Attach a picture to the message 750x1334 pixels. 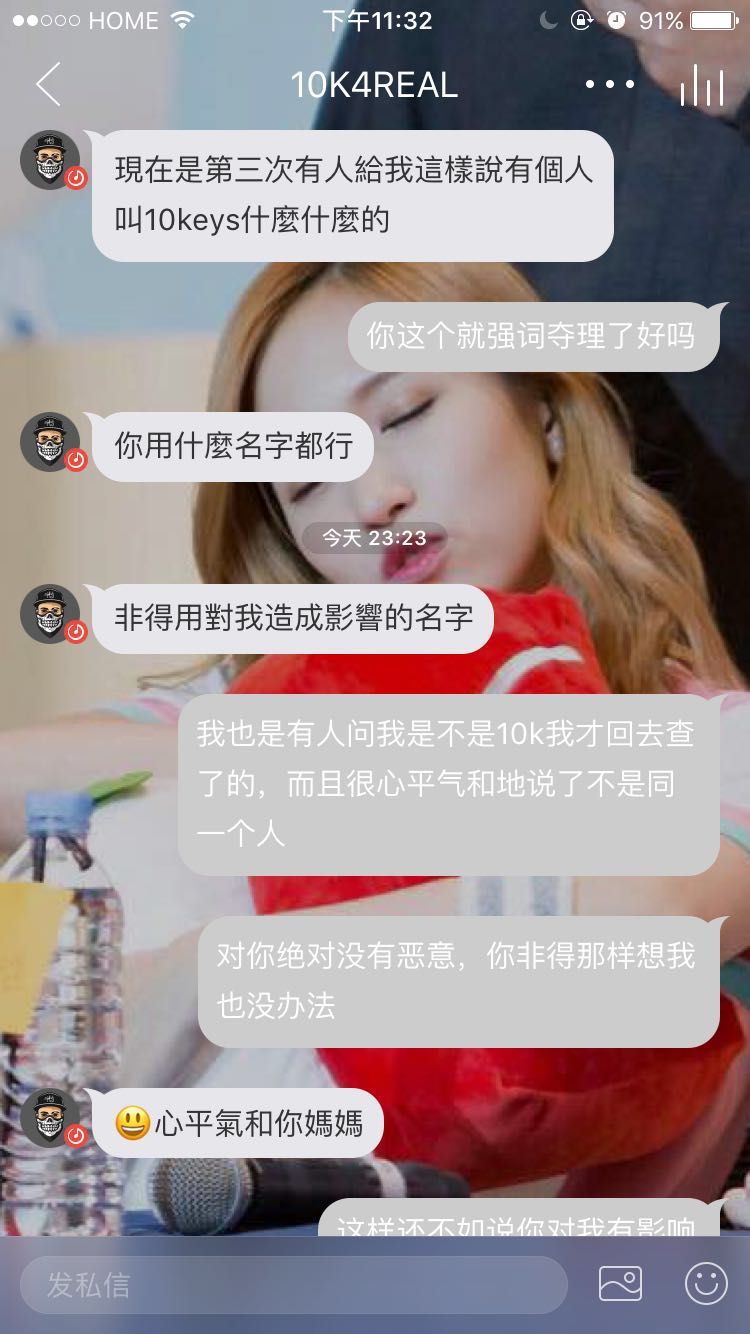click(x=620, y=1283)
